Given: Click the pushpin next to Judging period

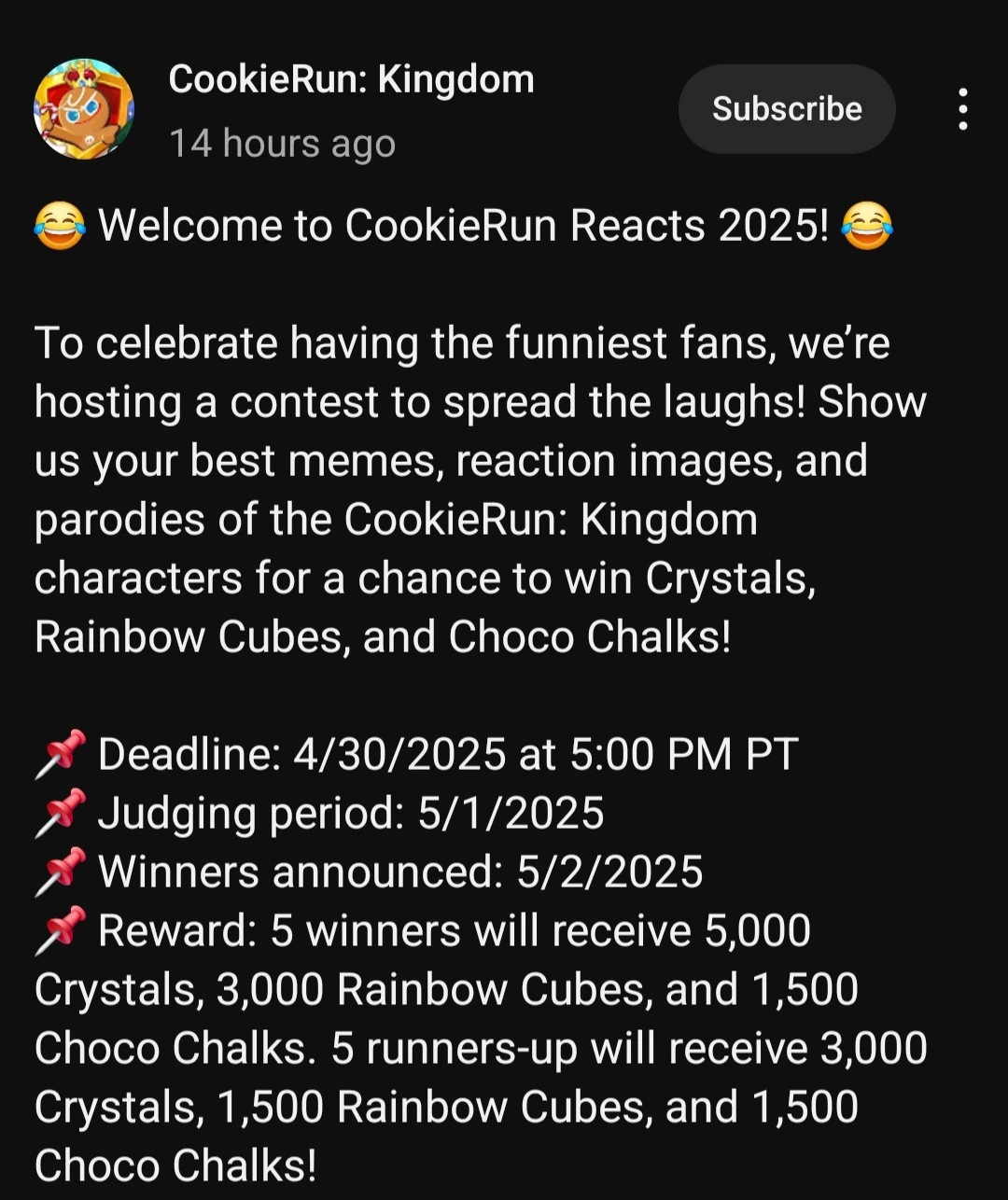Looking at the screenshot, I should pos(58,813).
